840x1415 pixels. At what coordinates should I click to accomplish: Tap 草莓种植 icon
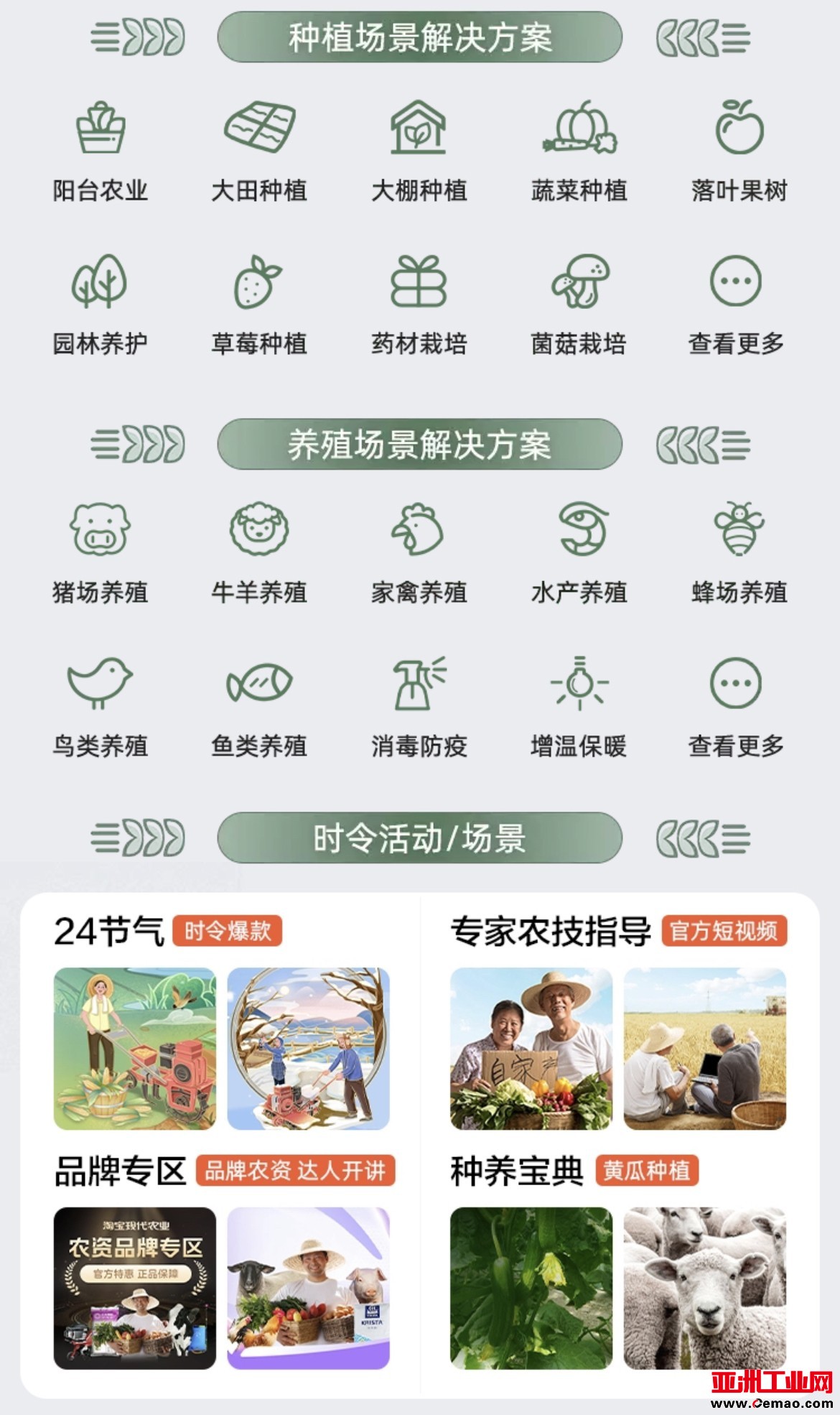[x=259, y=282]
